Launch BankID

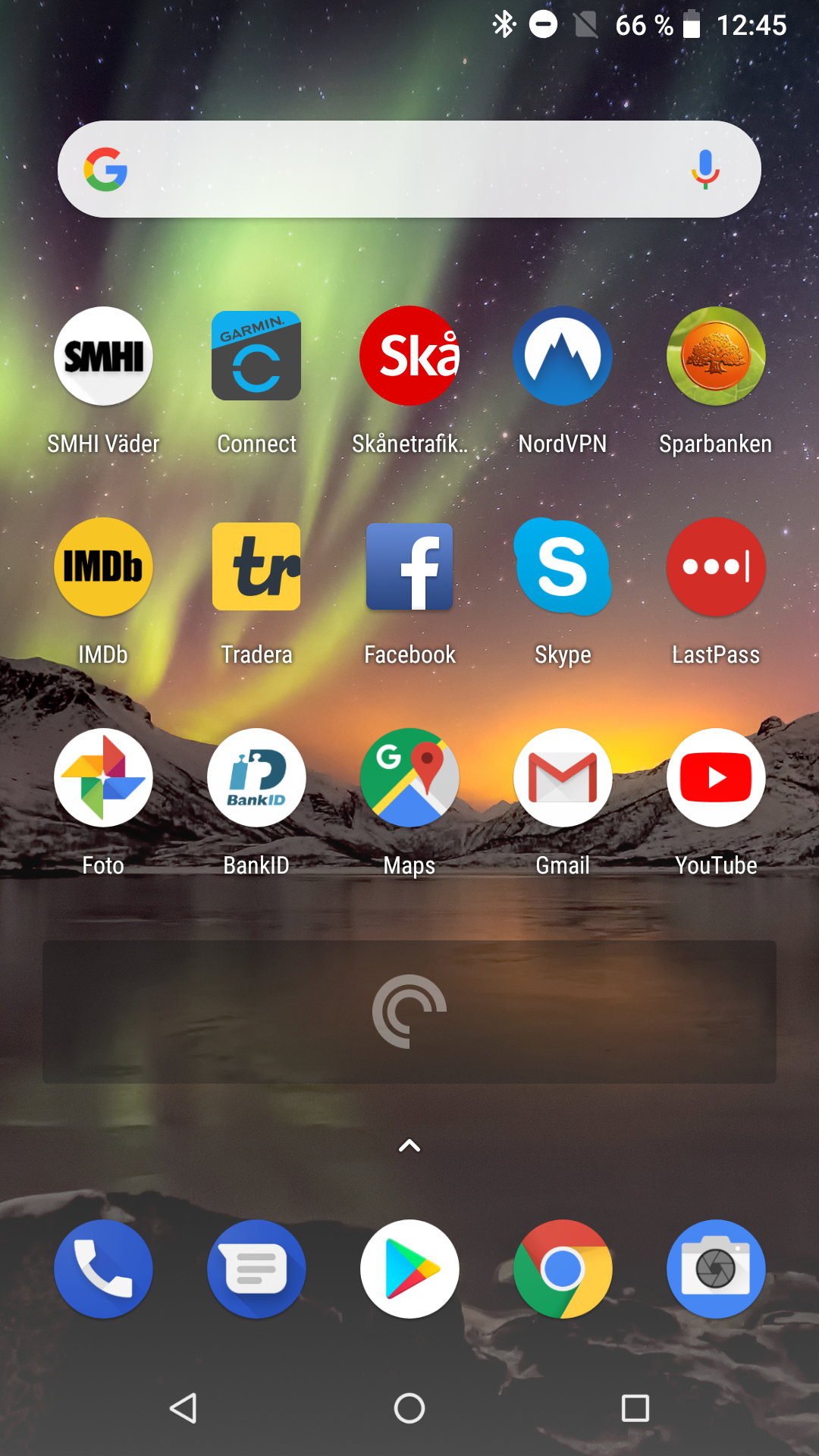coord(256,778)
